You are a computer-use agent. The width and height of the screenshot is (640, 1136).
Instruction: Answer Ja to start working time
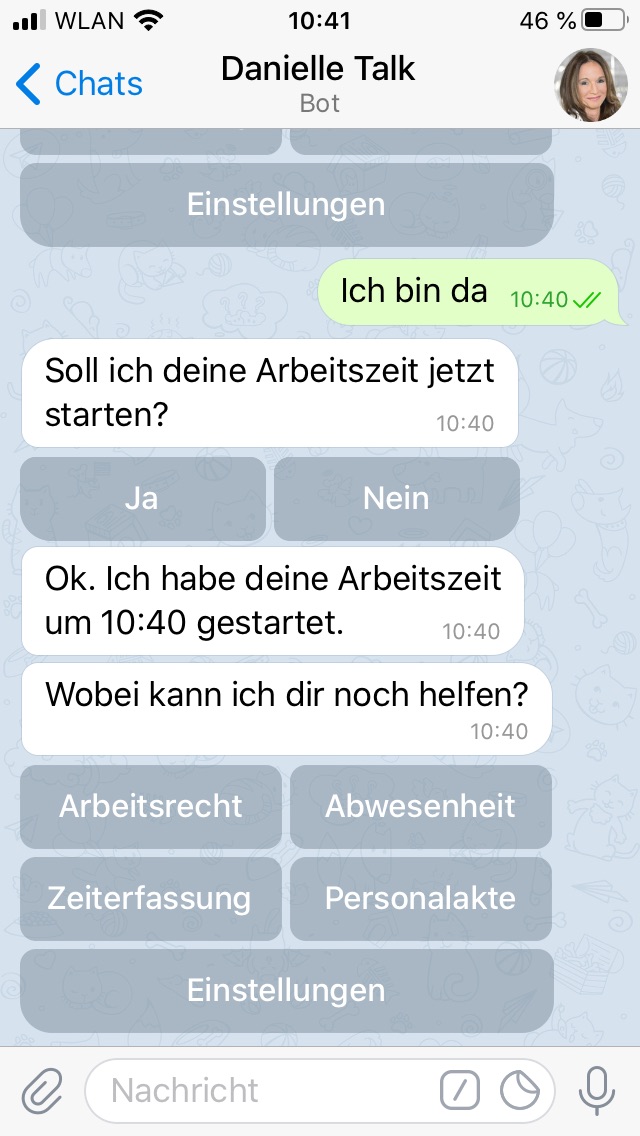click(142, 498)
